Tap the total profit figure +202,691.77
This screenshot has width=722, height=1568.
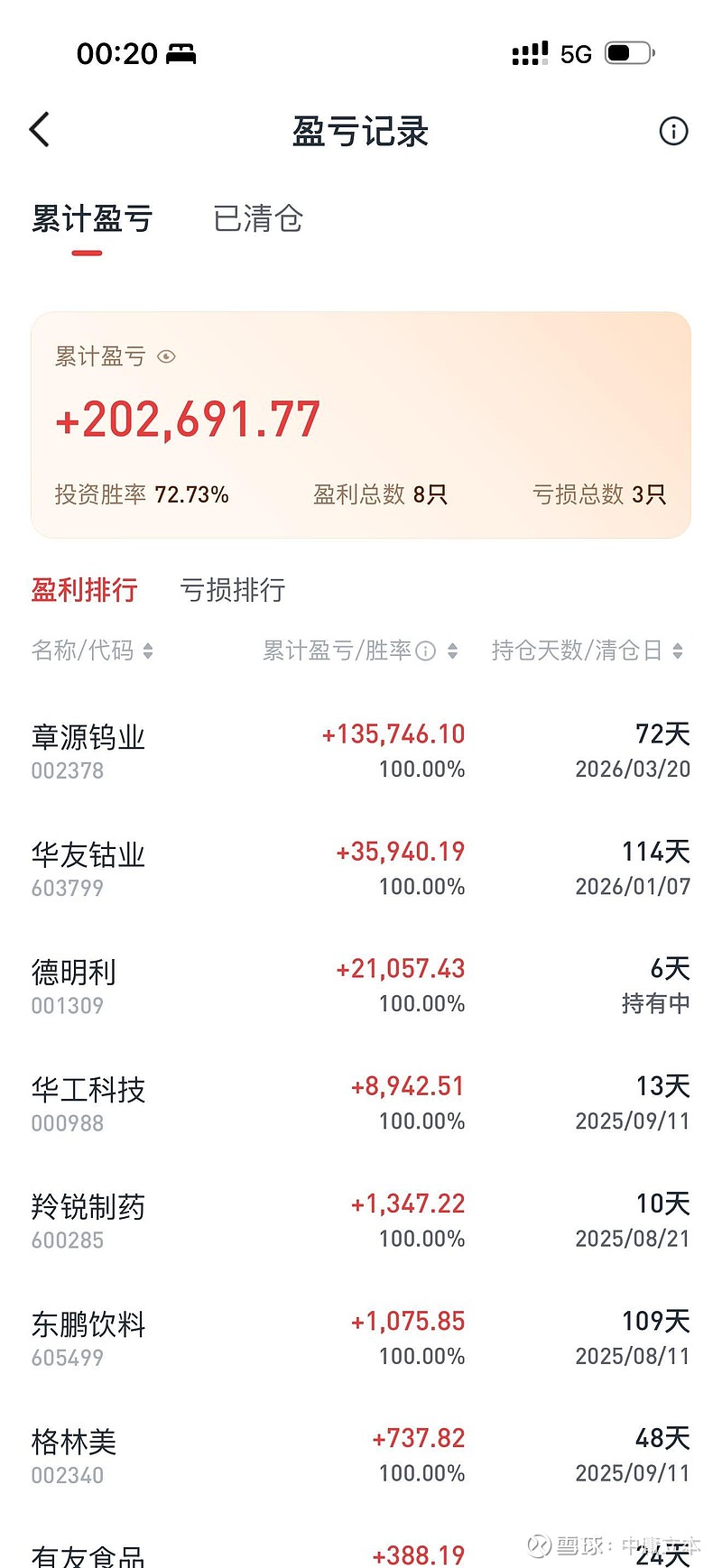(187, 417)
